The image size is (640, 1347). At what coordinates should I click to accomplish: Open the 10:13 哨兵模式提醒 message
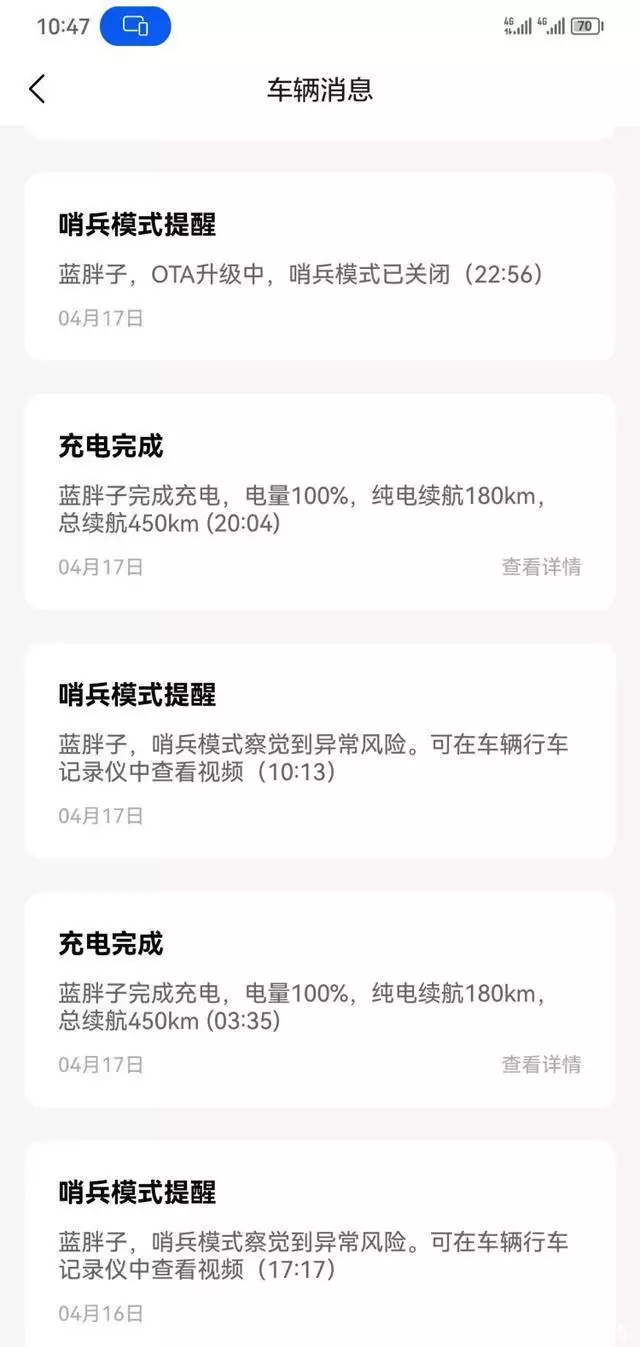319,750
